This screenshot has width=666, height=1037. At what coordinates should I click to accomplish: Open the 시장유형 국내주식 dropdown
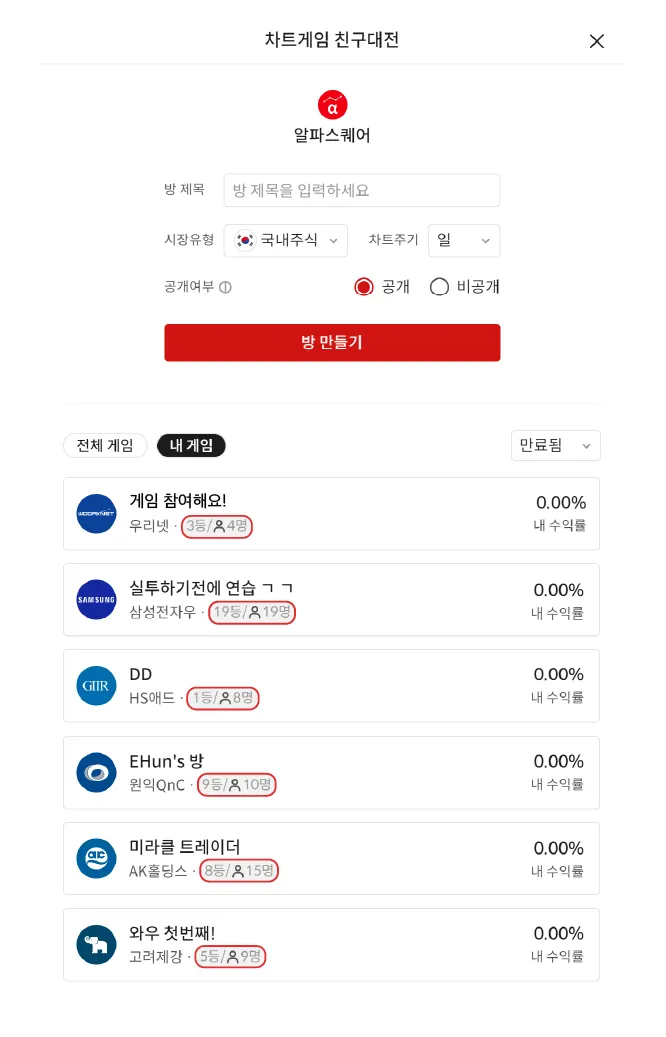click(286, 240)
